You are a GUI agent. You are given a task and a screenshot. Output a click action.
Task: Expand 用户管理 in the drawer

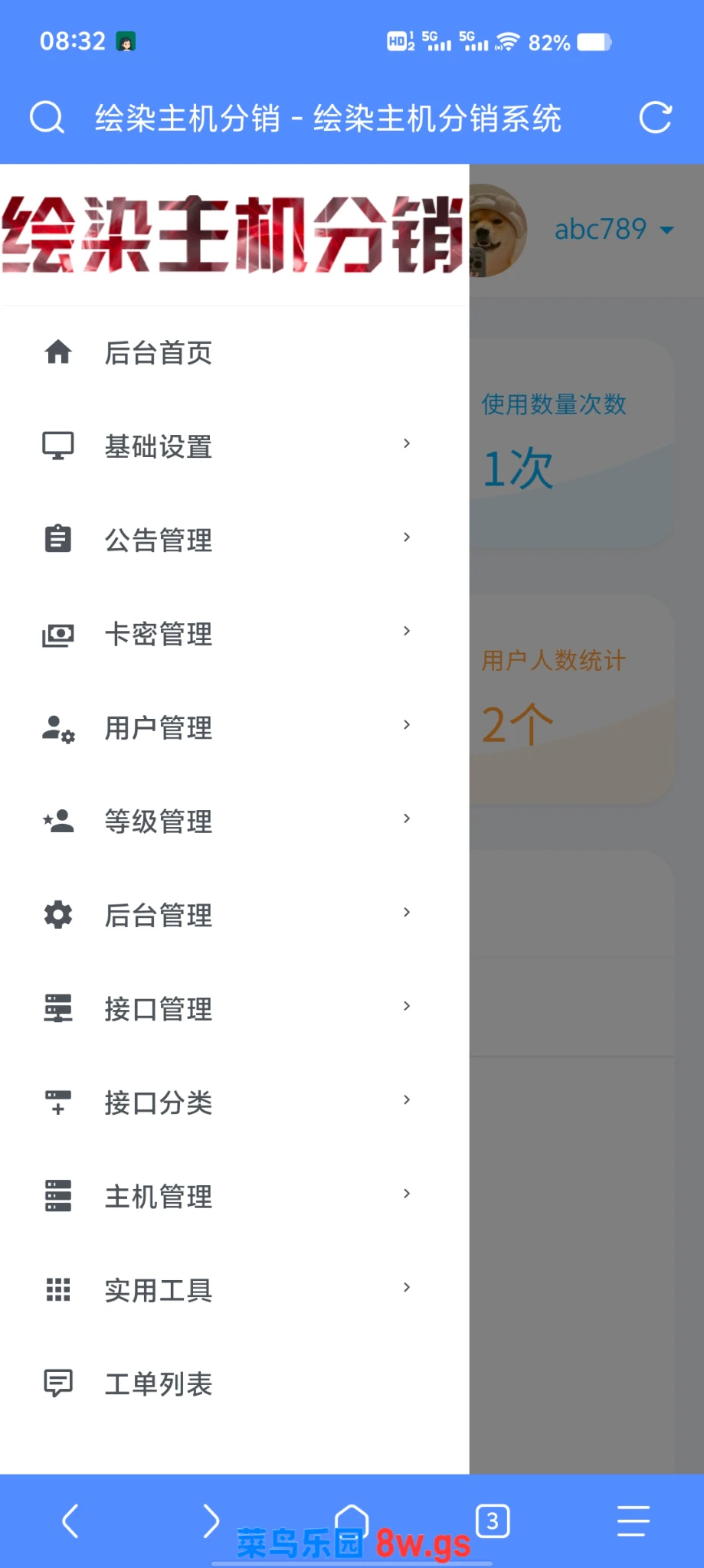pos(234,727)
